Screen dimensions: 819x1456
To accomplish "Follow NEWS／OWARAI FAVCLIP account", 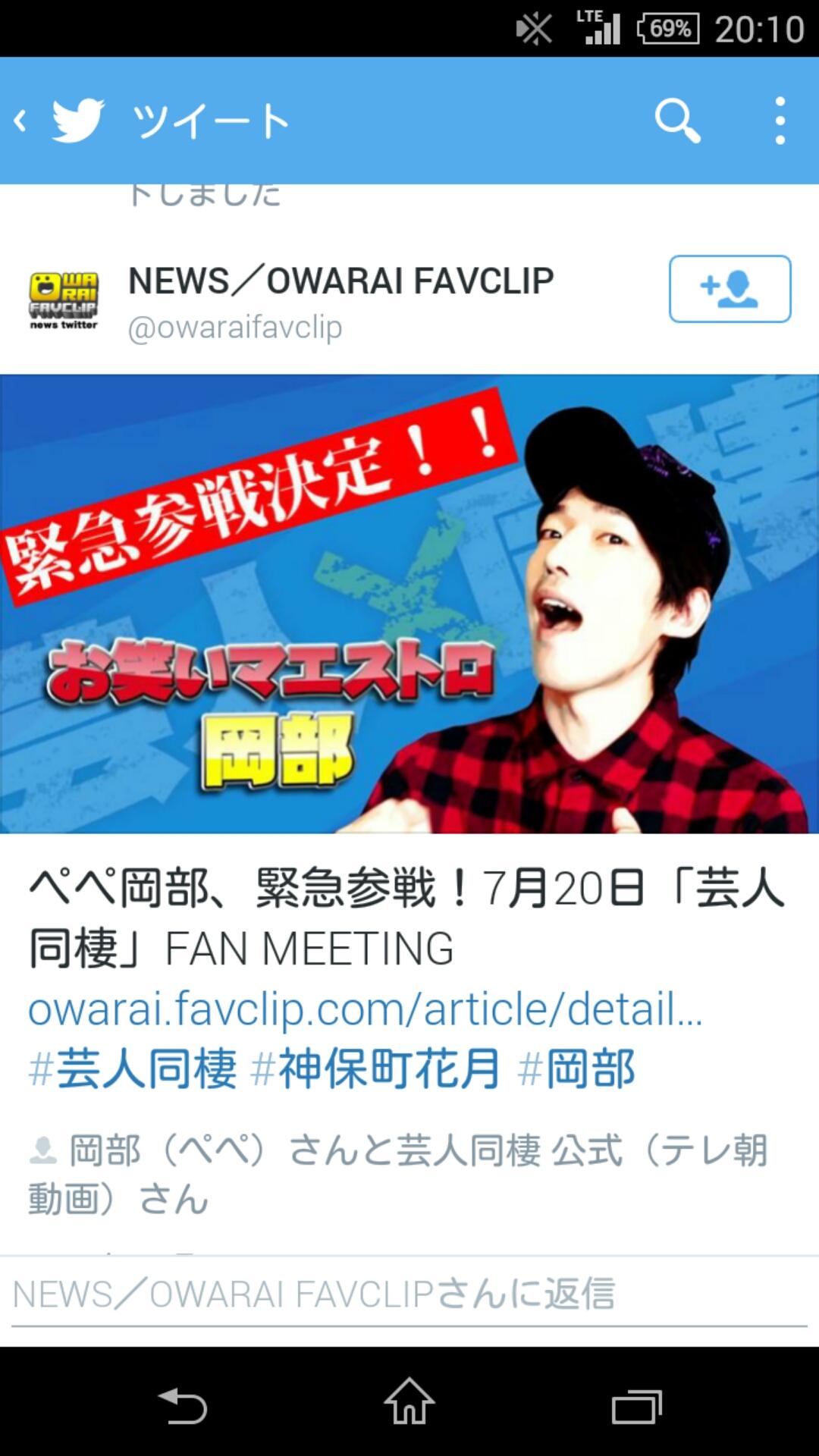I will point(730,289).
